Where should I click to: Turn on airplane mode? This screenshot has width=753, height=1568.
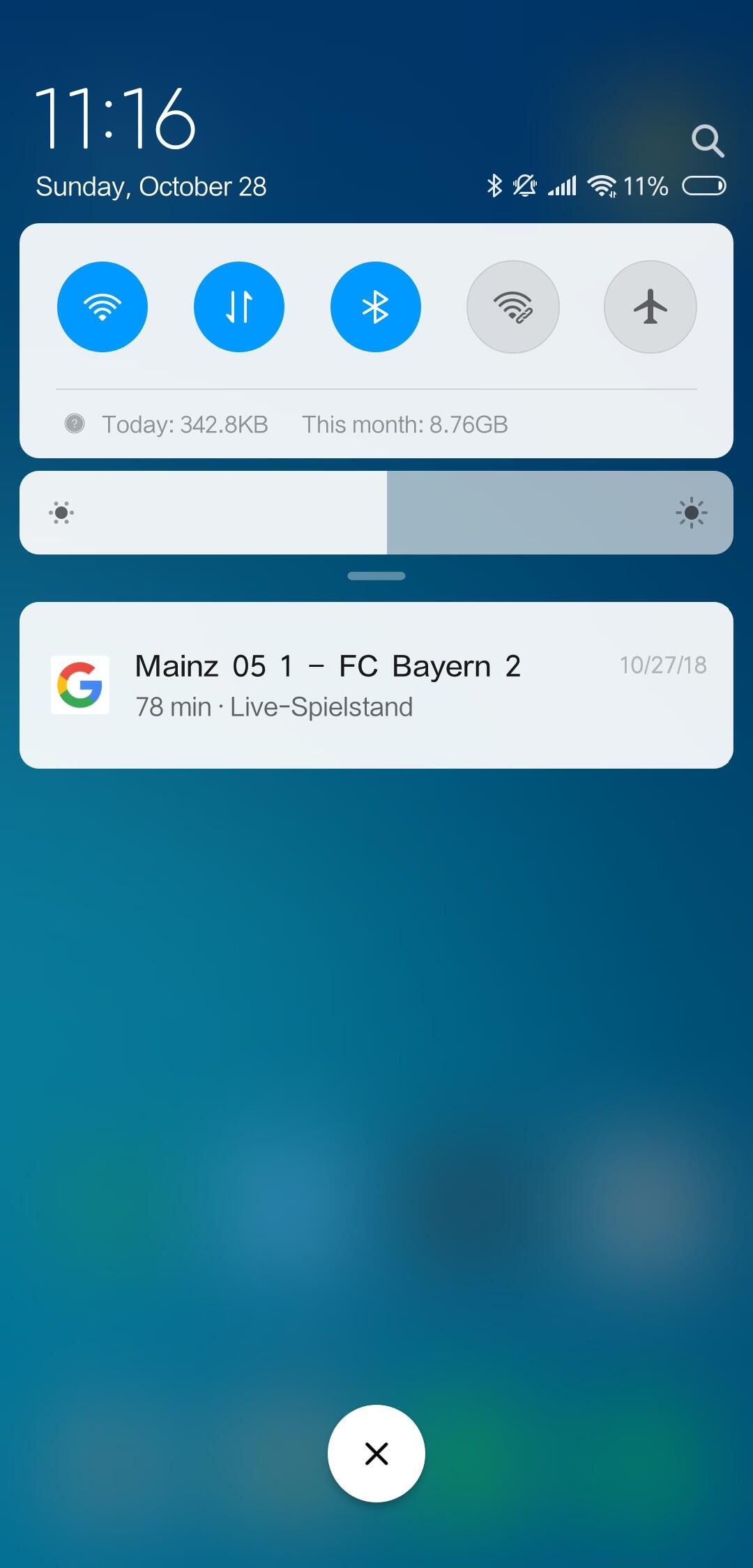tap(650, 307)
